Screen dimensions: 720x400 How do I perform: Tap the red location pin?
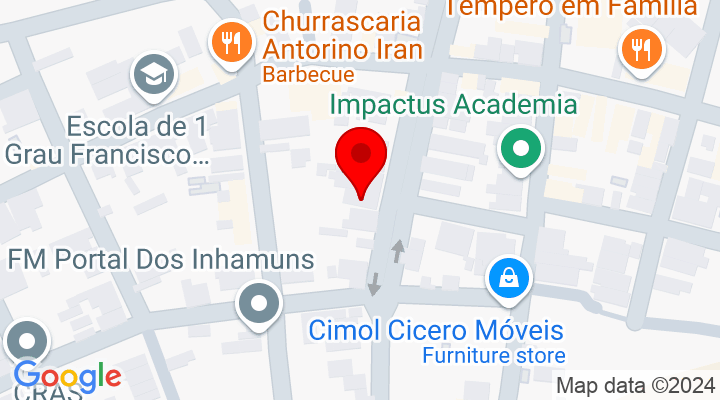[361, 158]
